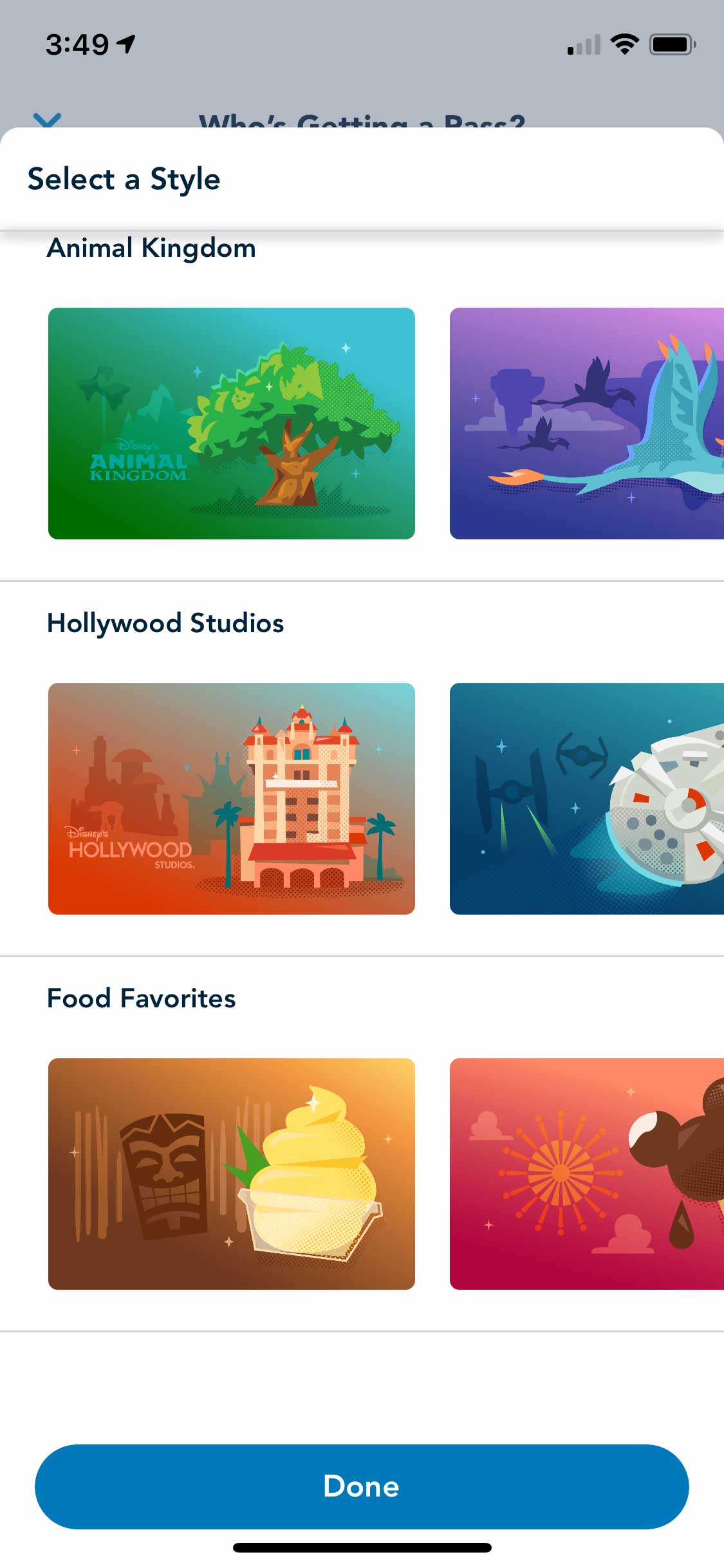Screen dimensions: 724x1568
Task: Tap the Done button
Action: coord(362,1486)
